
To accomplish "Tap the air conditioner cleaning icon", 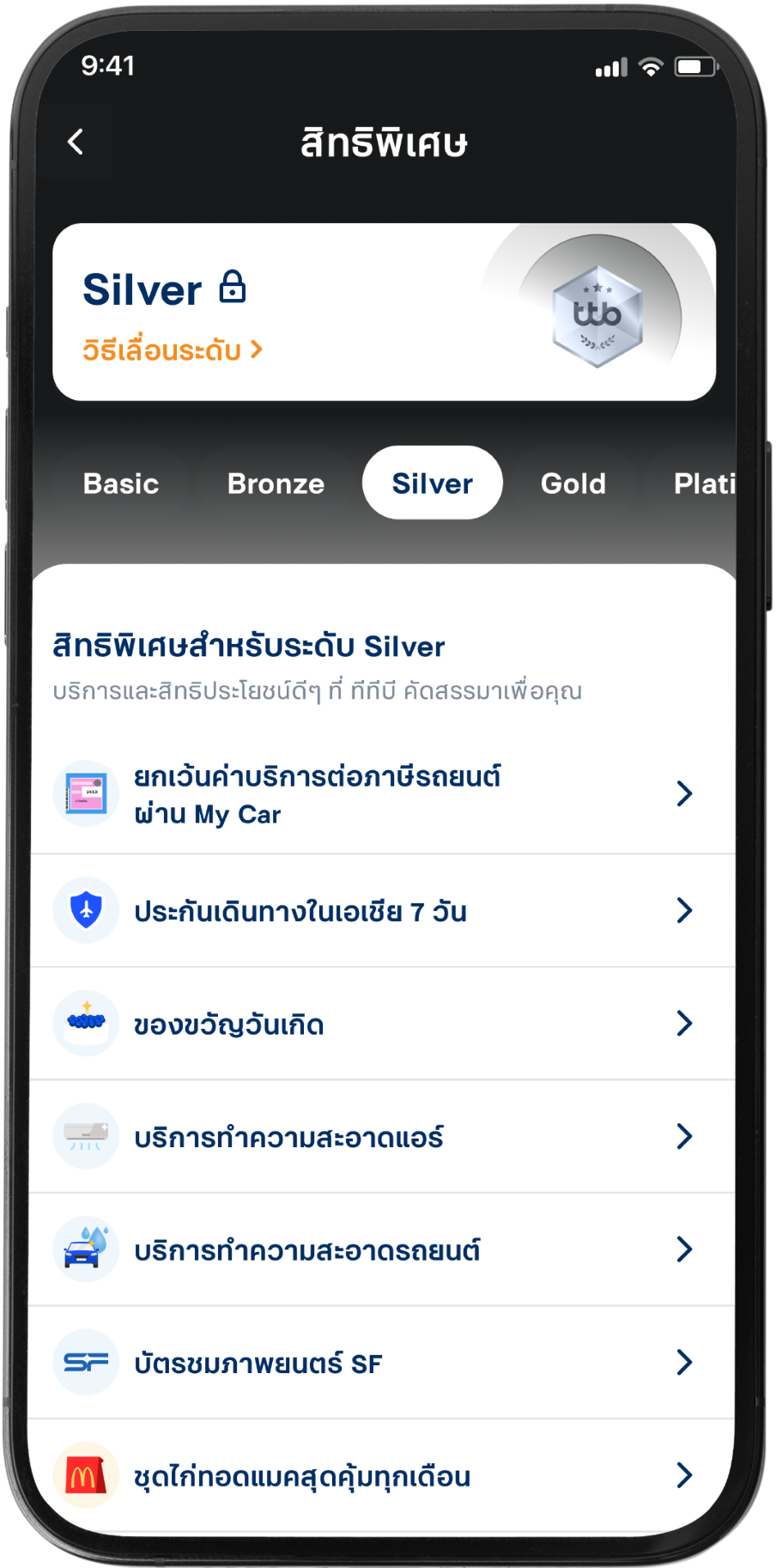I will (x=85, y=1135).
